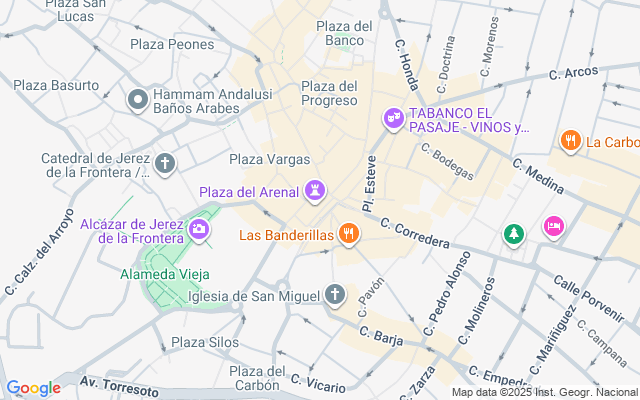640x400 pixels.
Task: Tap the Alcázar de Jerez camera pin
Action: point(199,230)
